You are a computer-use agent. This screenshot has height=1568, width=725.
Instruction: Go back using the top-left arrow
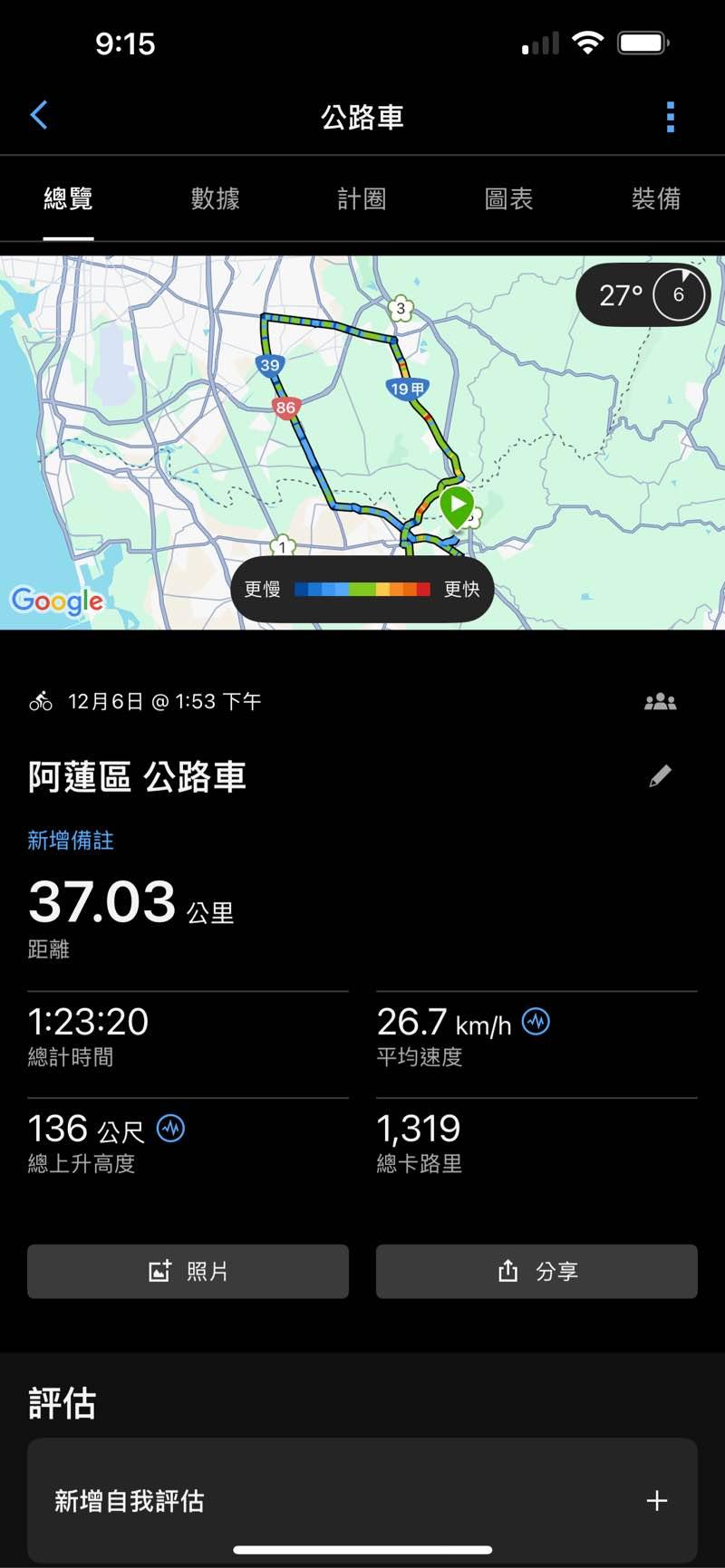tap(39, 115)
